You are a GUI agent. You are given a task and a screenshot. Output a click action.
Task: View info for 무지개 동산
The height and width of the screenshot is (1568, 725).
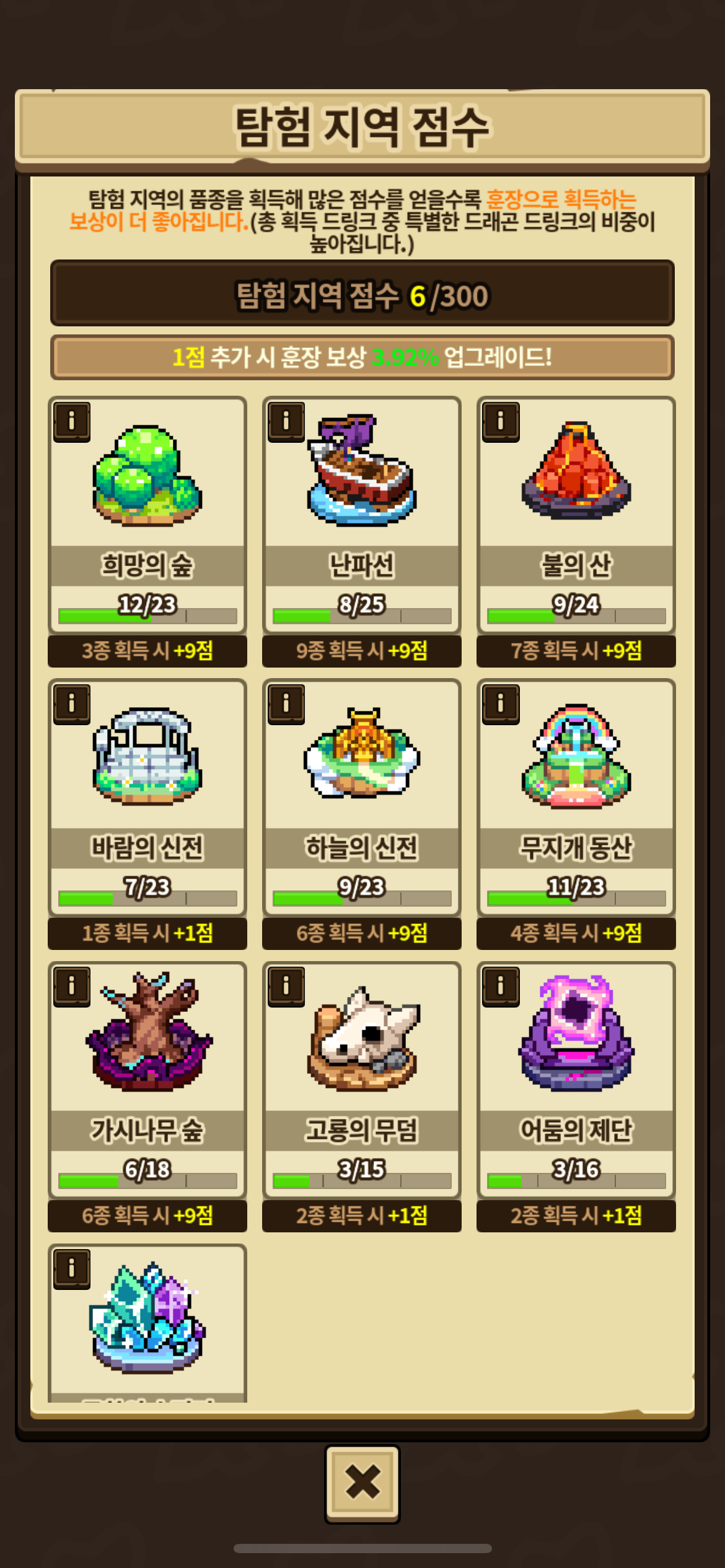501,704
